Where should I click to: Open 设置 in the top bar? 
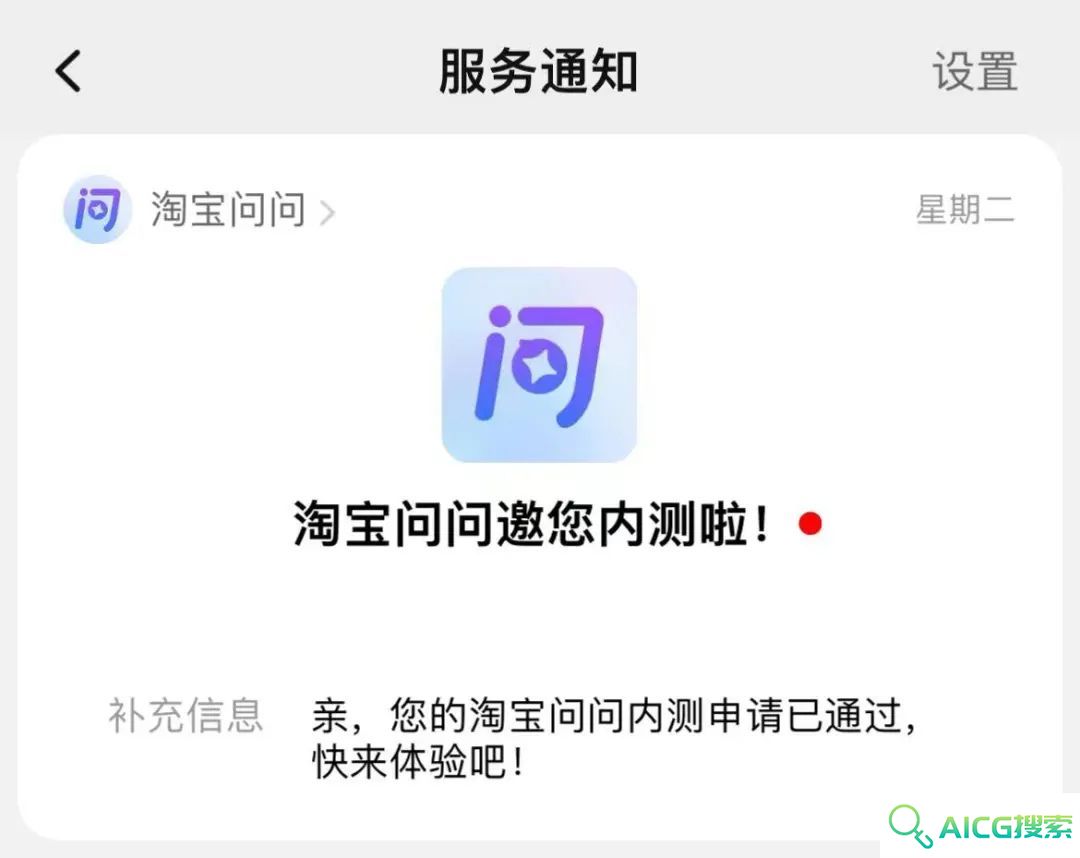(974, 72)
